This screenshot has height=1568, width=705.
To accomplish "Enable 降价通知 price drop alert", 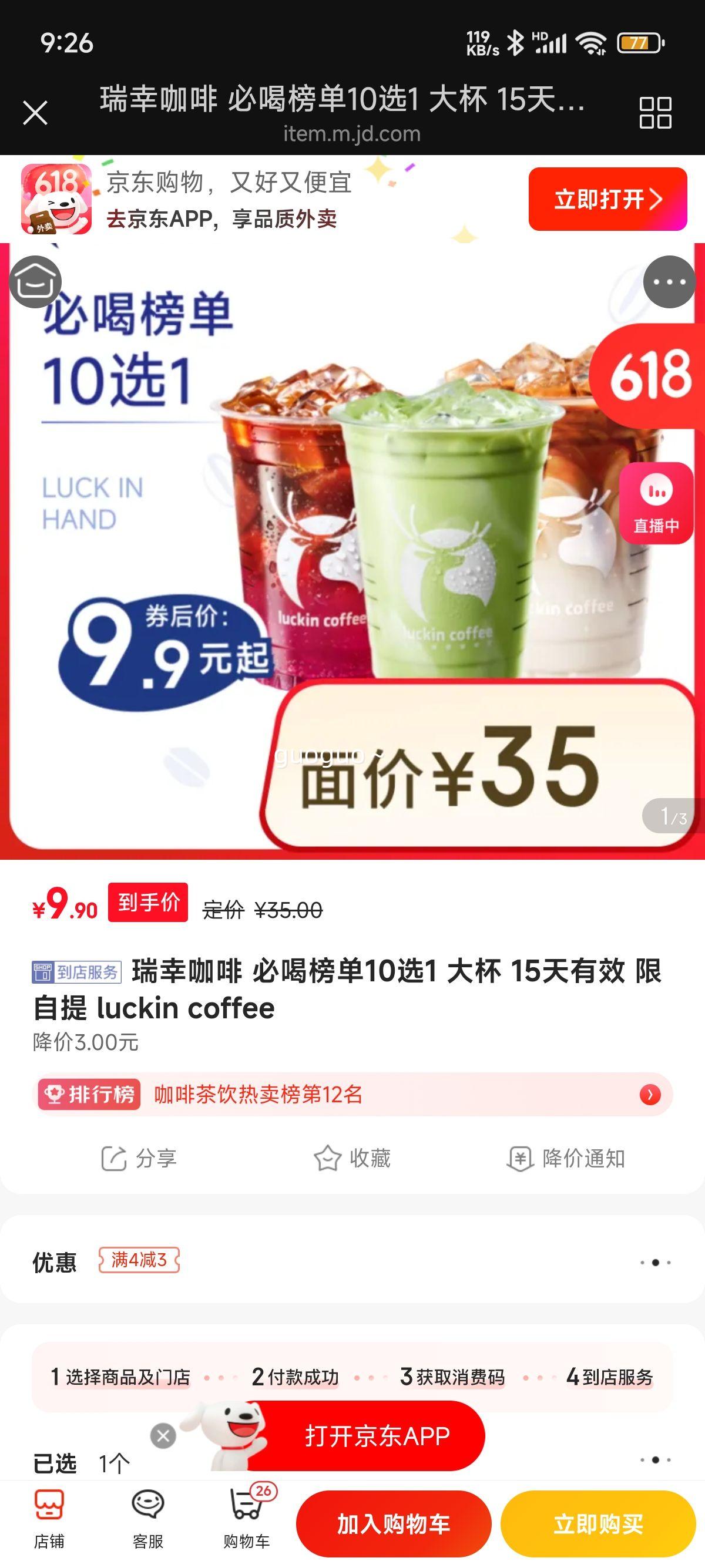I will coord(566,1158).
